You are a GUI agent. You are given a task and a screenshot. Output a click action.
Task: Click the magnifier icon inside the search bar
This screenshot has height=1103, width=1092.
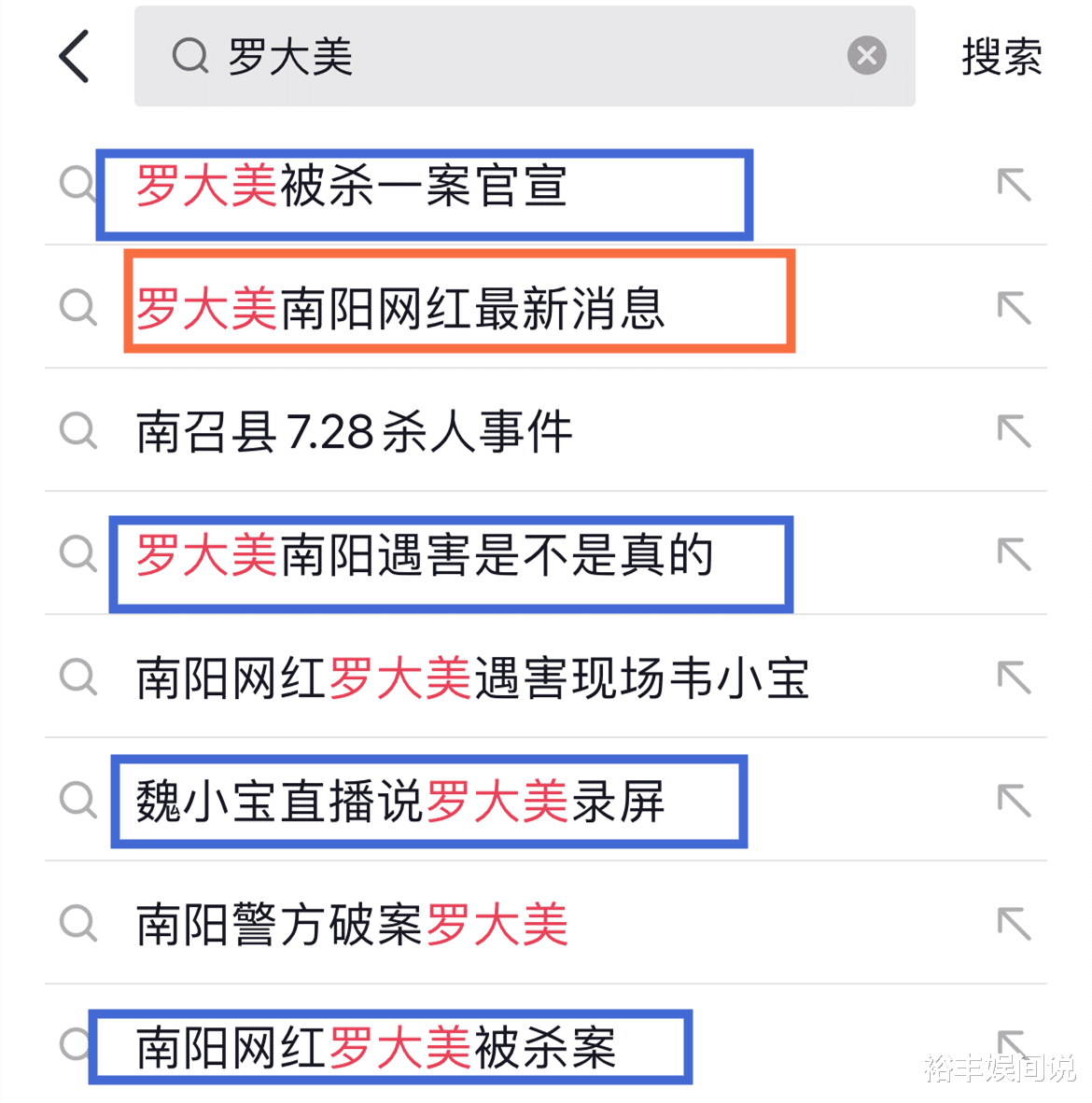(x=190, y=56)
